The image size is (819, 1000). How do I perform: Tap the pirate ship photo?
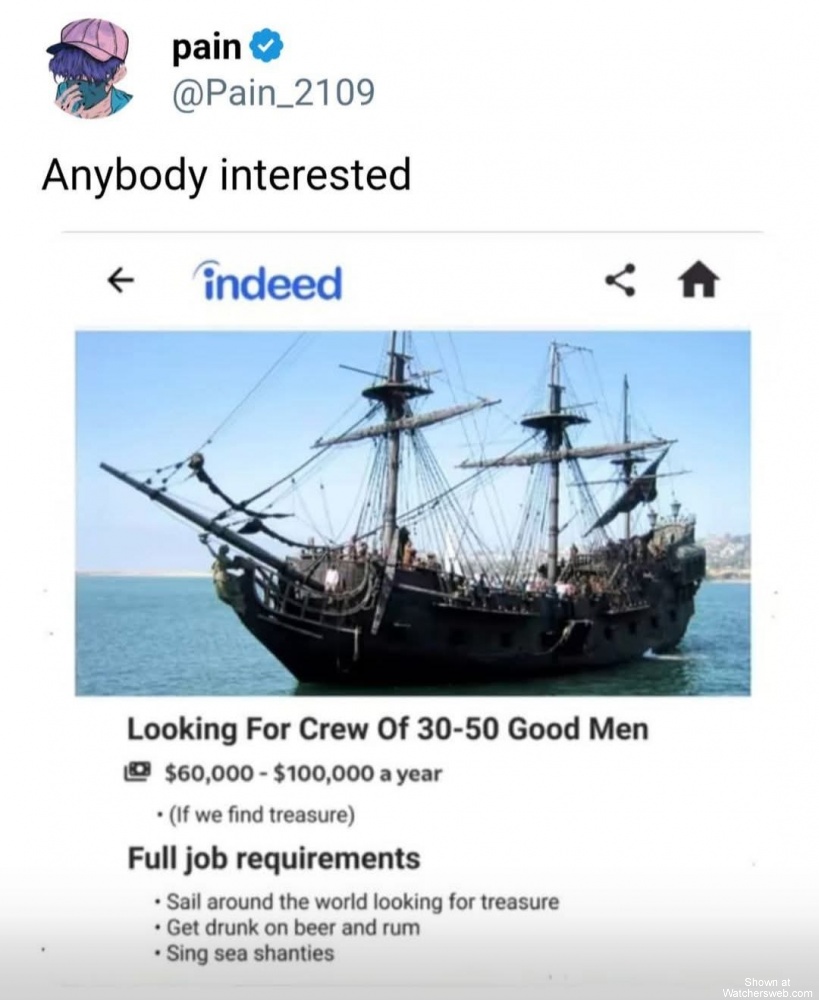click(x=409, y=510)
